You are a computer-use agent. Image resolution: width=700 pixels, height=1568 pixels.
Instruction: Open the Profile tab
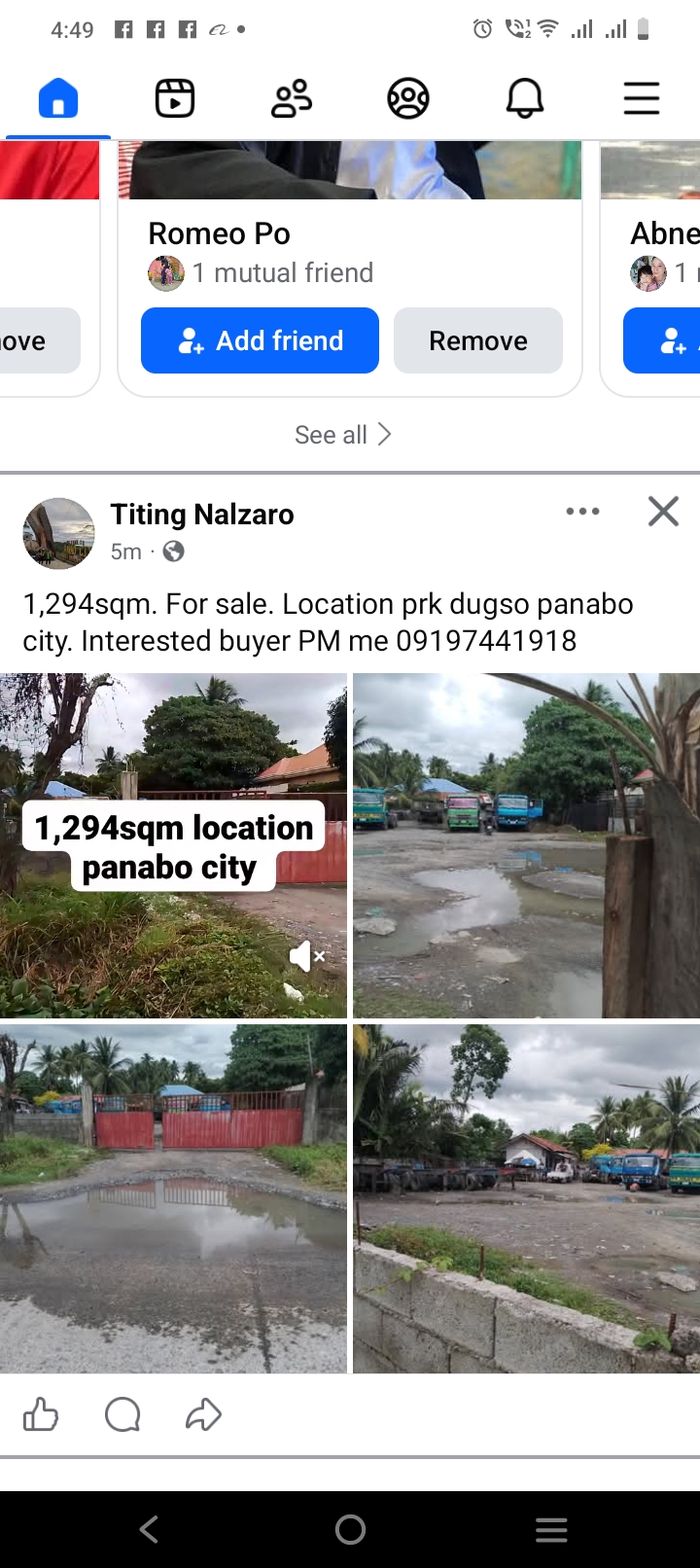click(x=408, y=99)
